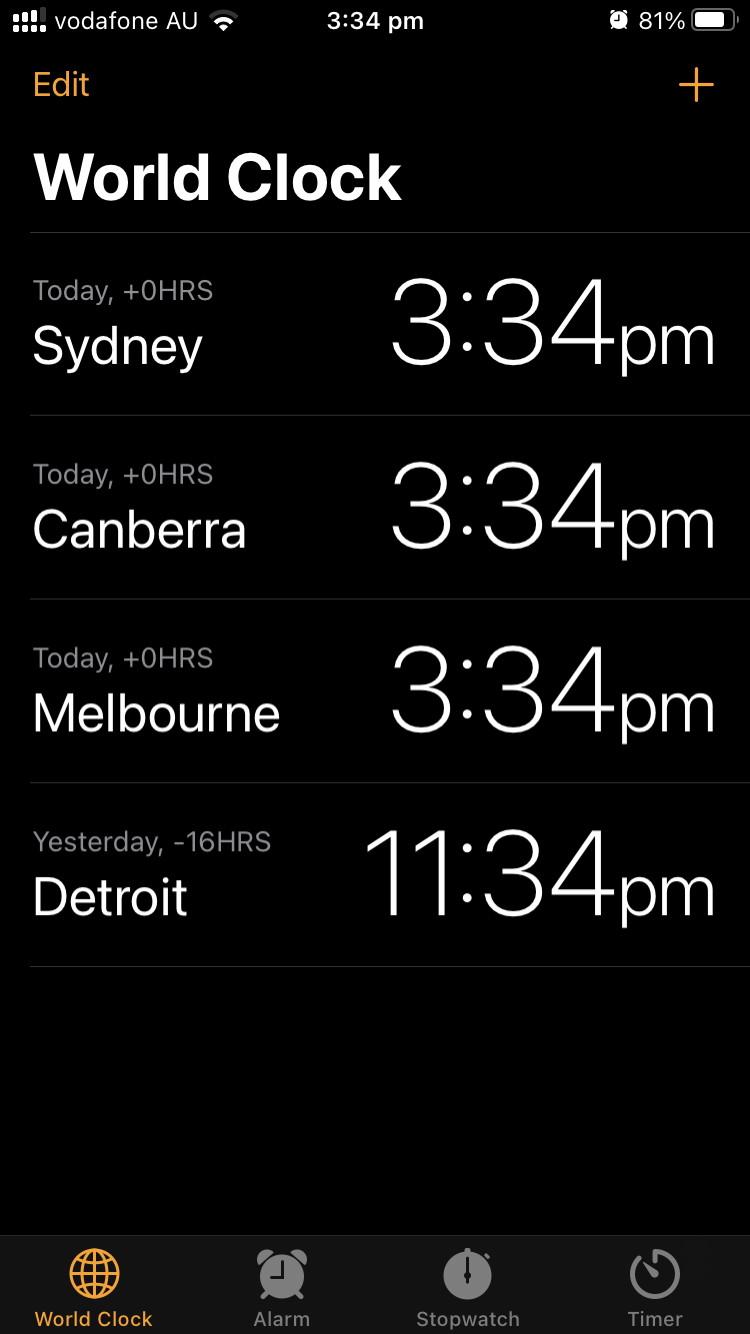Screen dimensions: 750x1334
Task: Tap Edit to rearrange world clocks
Action: coord(60,85)
